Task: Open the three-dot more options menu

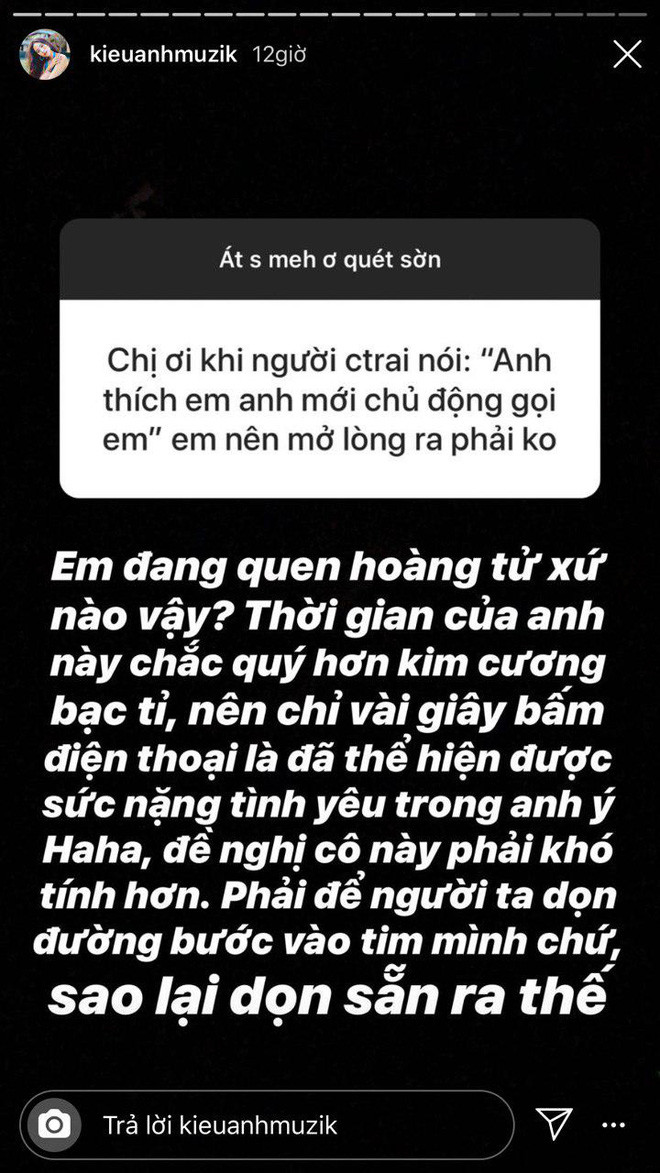Action: coord(614,1125)
